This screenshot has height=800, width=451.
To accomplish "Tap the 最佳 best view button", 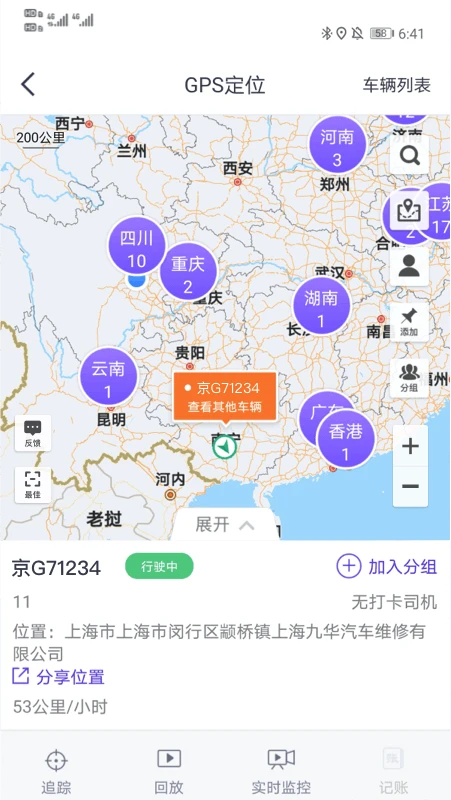I will point(33,485).
